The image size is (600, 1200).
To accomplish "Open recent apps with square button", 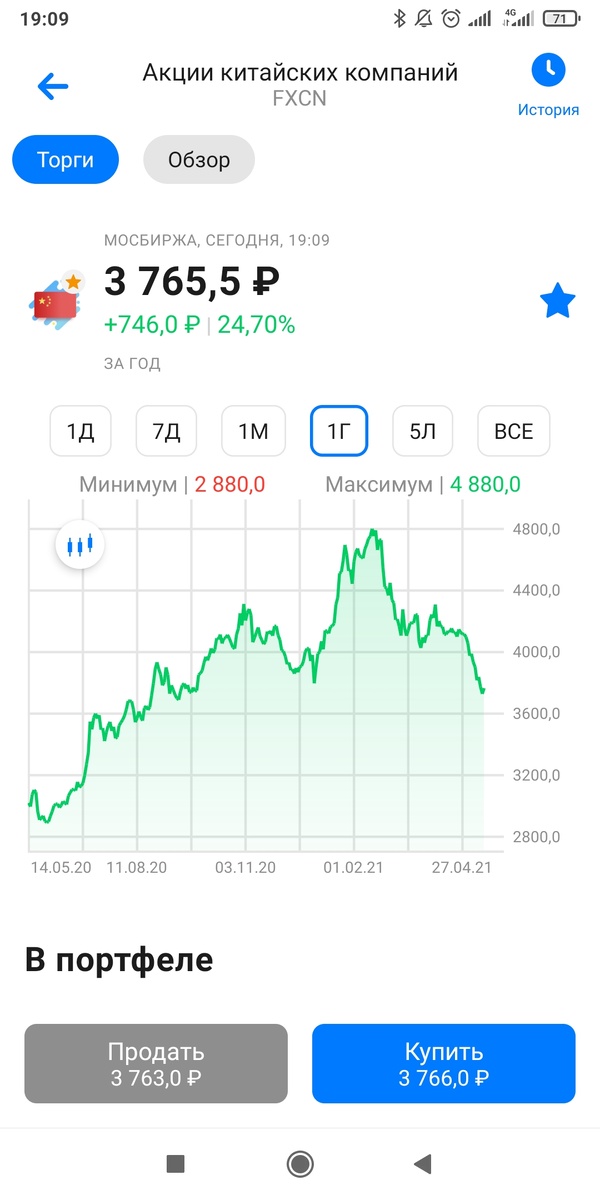I will point(176,1163).
